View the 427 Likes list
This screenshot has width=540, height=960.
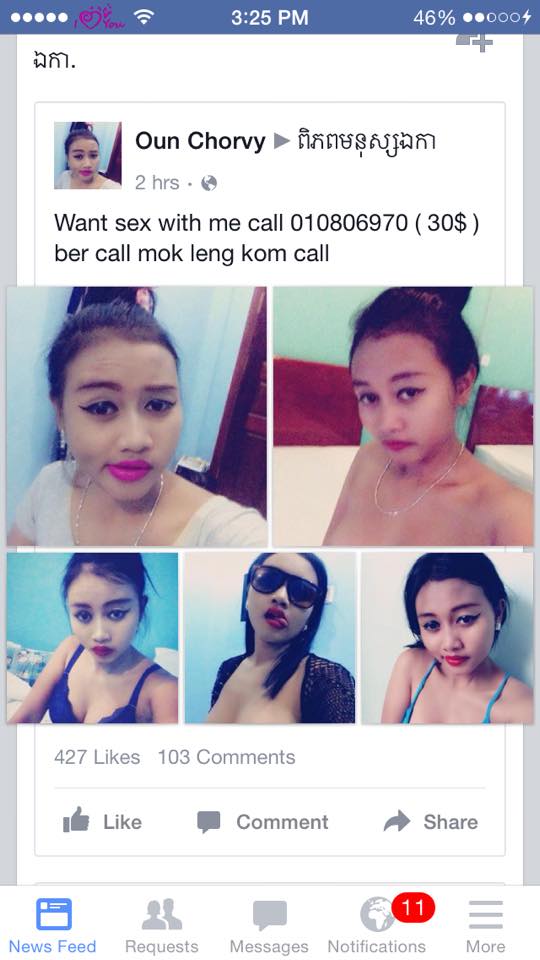97,757
